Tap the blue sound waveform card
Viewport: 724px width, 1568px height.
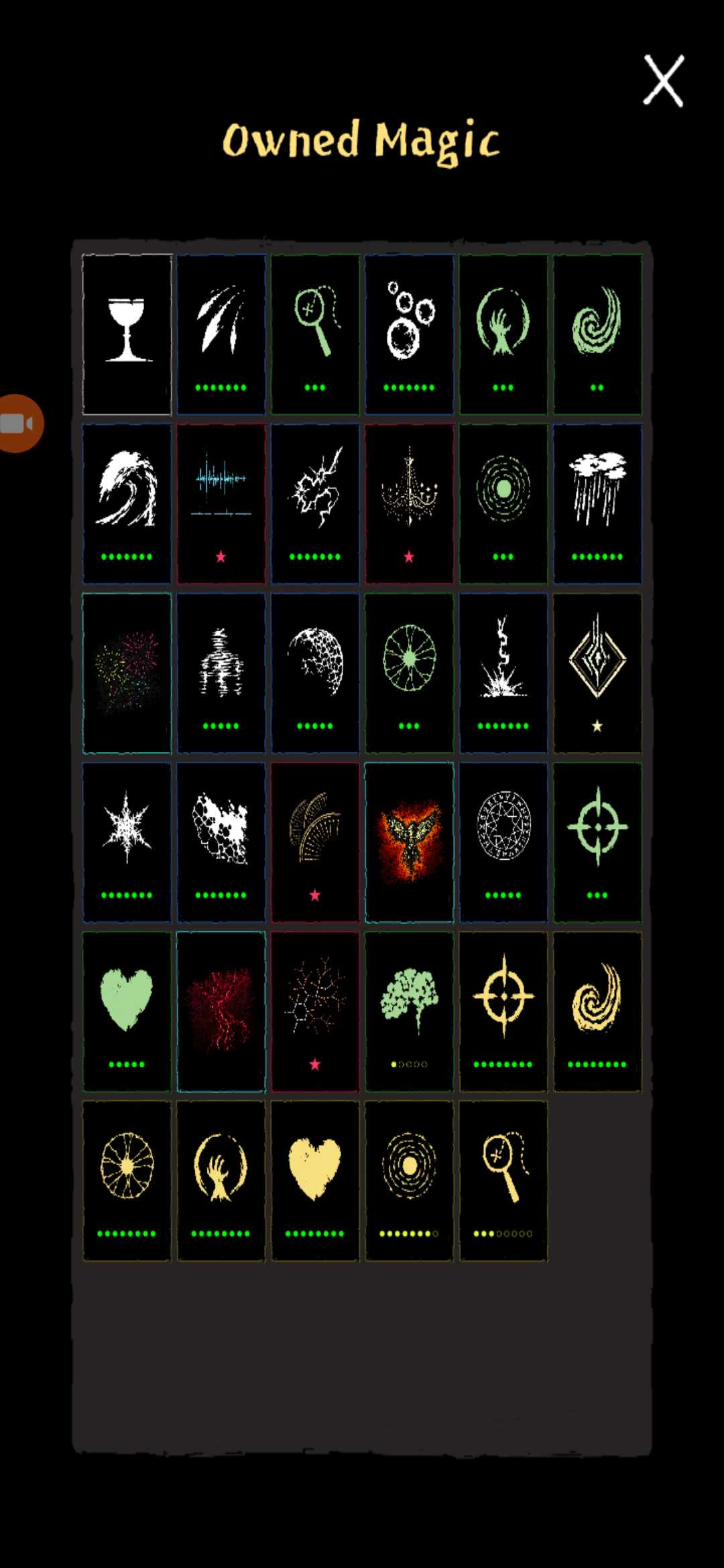pyautogui.click(x=221, y=503)
